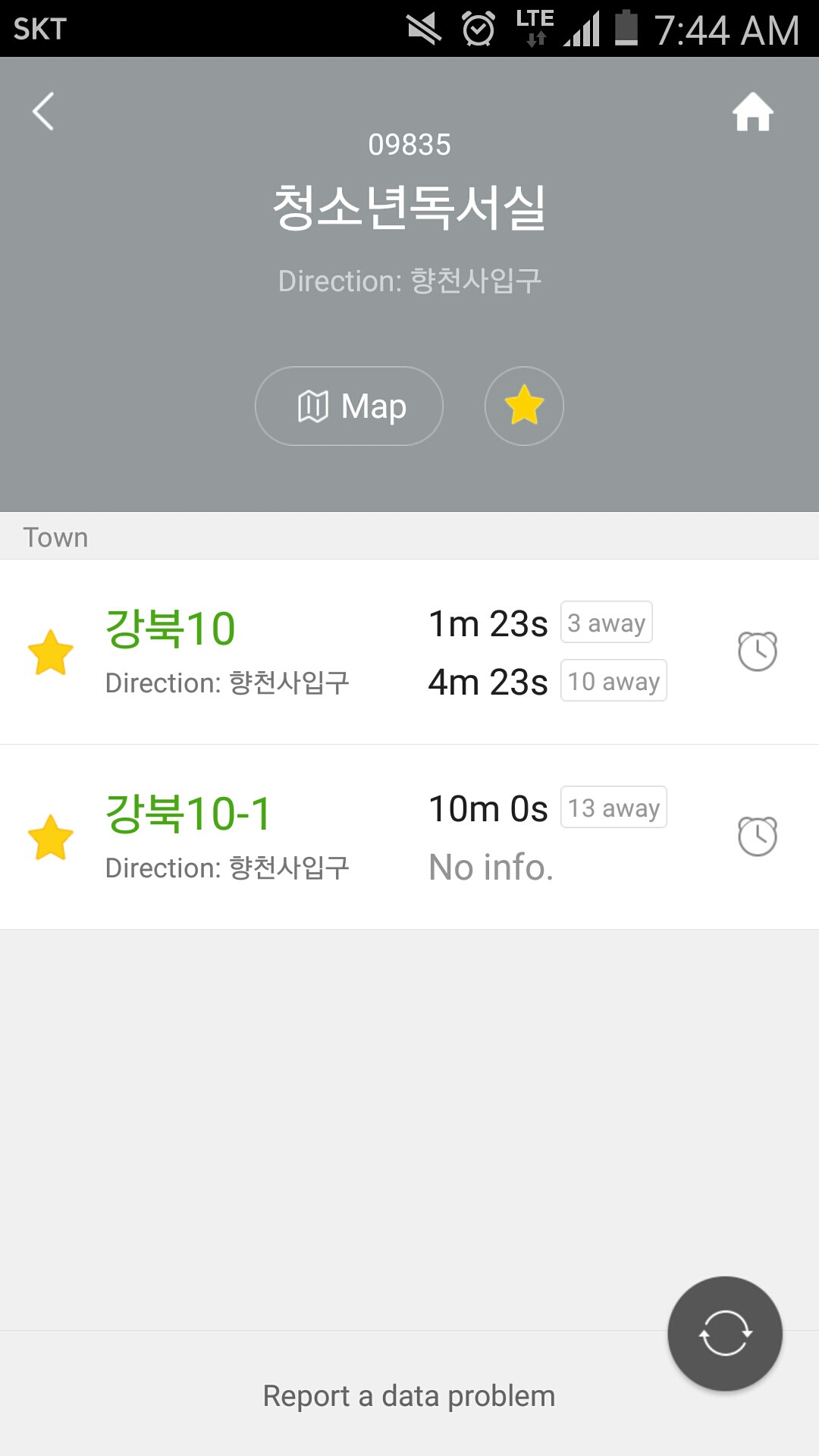Select Report a data problem
Viewport: 819px width, 1456px height.
409,1396
